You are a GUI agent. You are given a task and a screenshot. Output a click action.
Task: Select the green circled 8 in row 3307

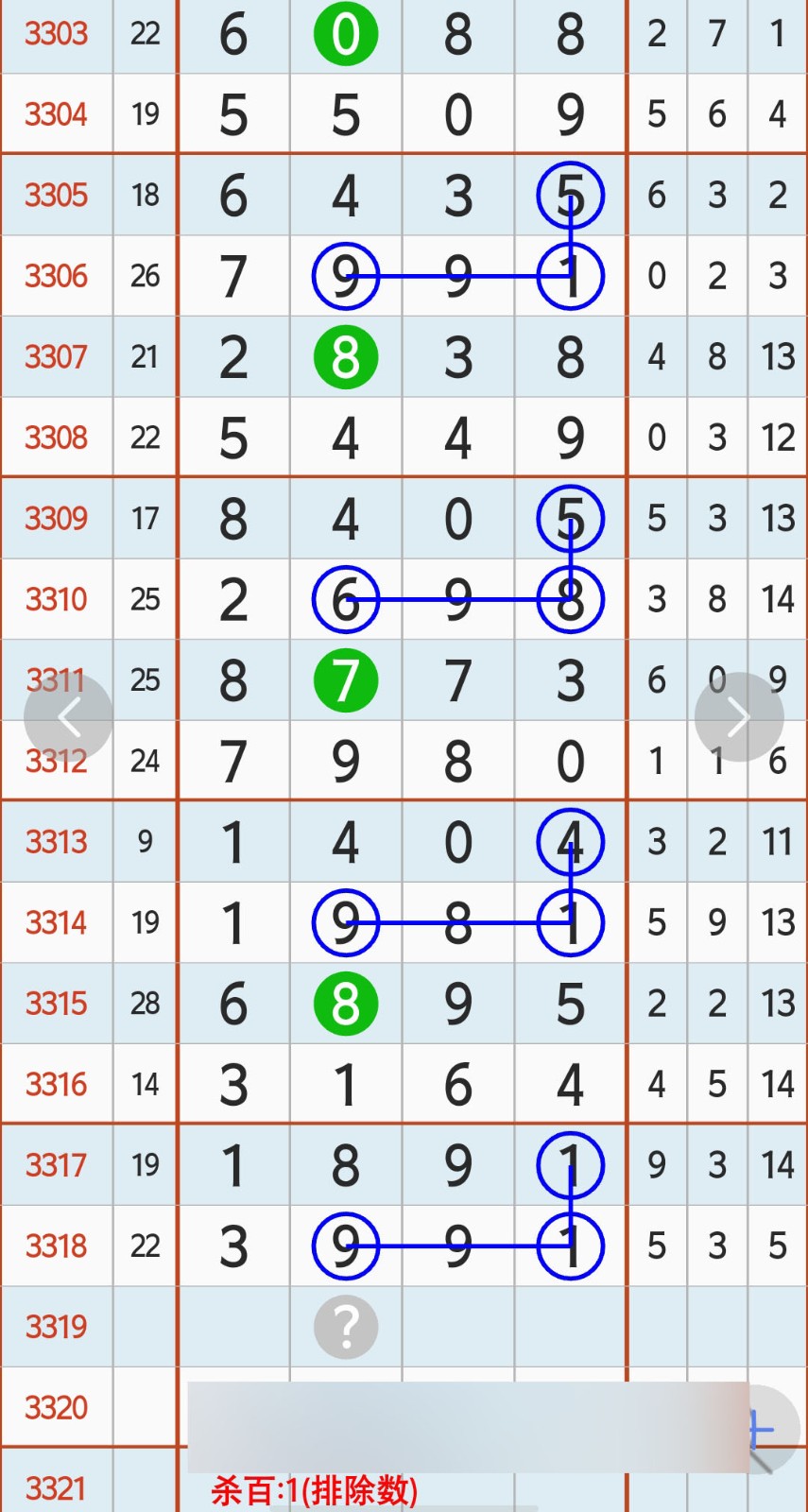point(345,356)
